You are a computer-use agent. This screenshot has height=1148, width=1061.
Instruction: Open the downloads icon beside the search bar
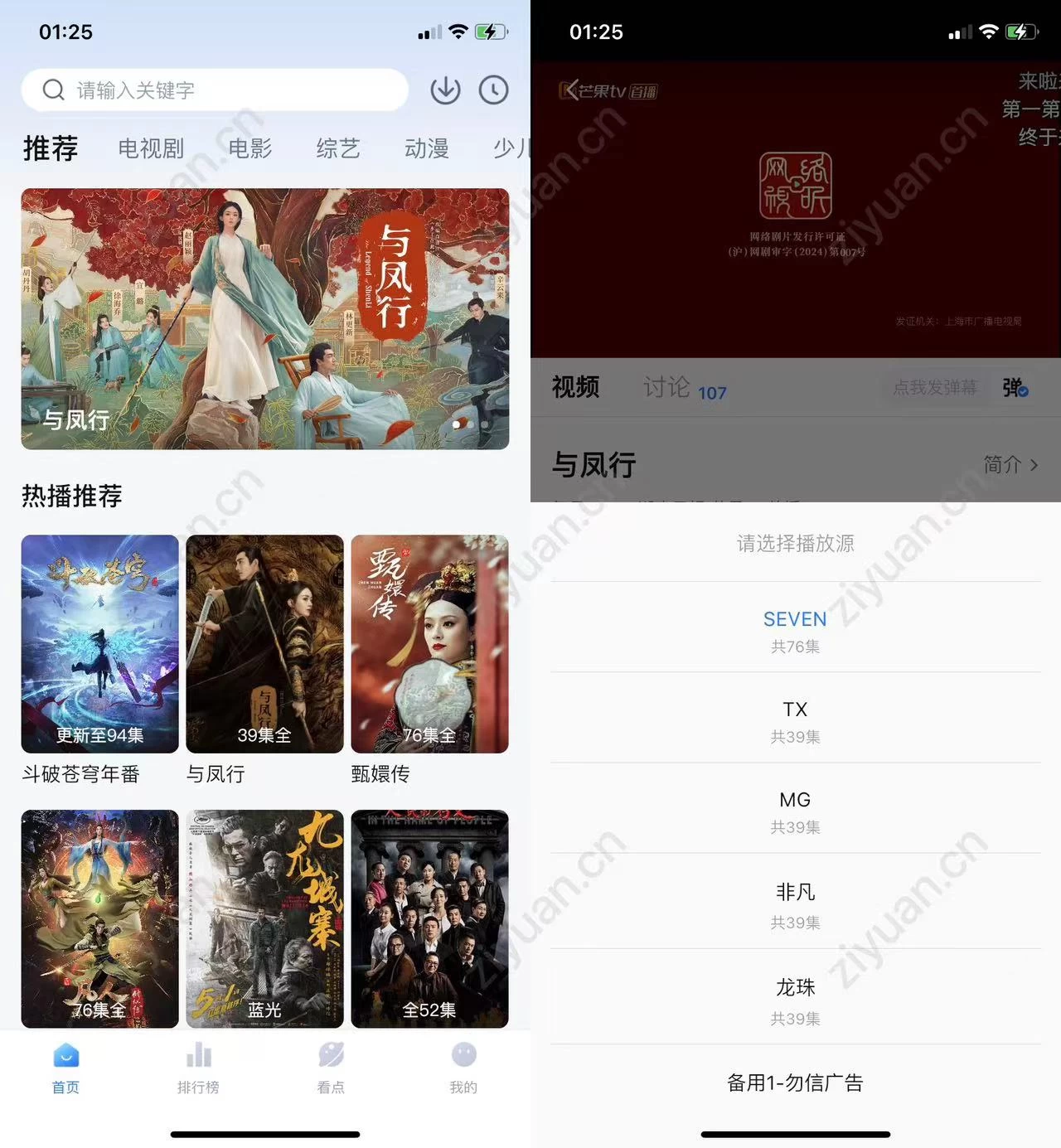(445, 90)
